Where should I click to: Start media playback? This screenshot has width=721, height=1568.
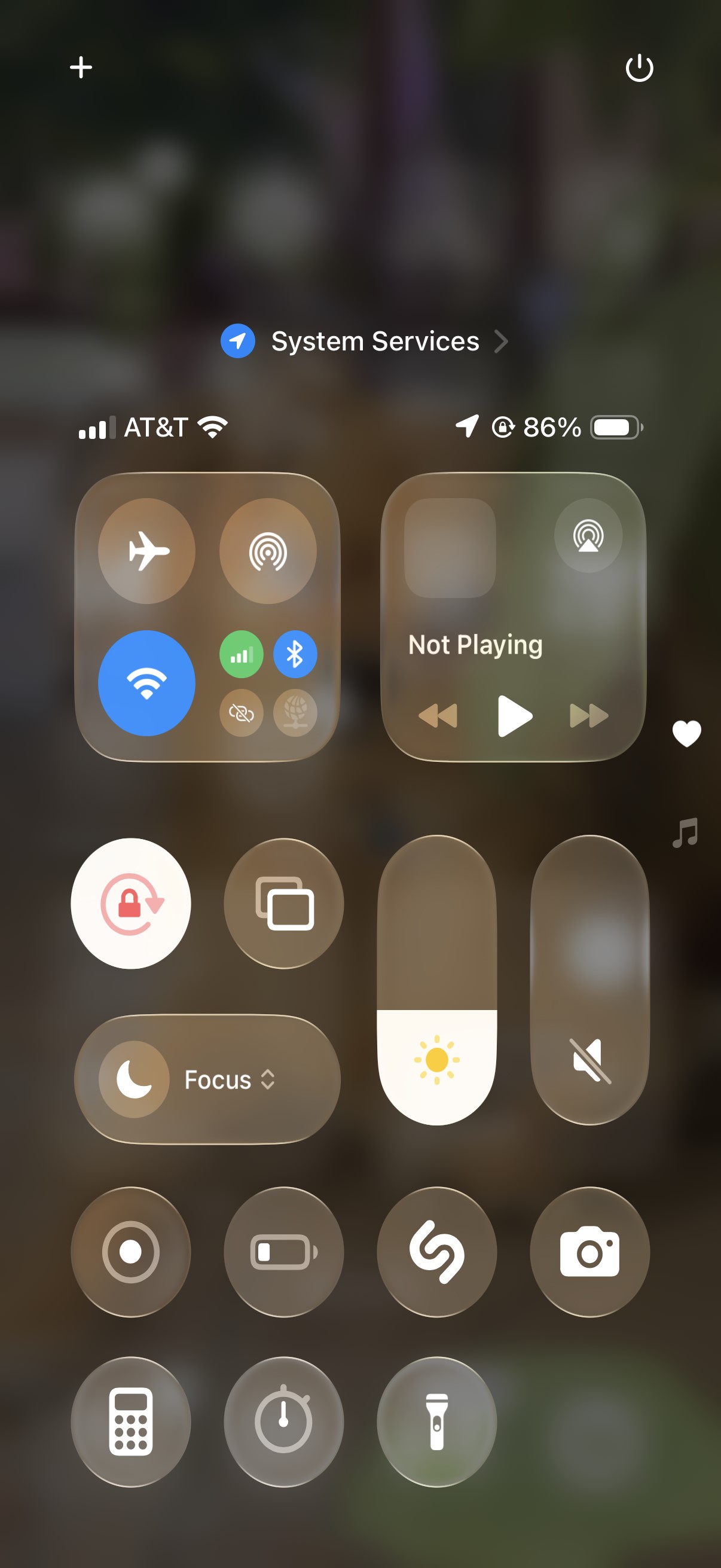coord(515,716)
